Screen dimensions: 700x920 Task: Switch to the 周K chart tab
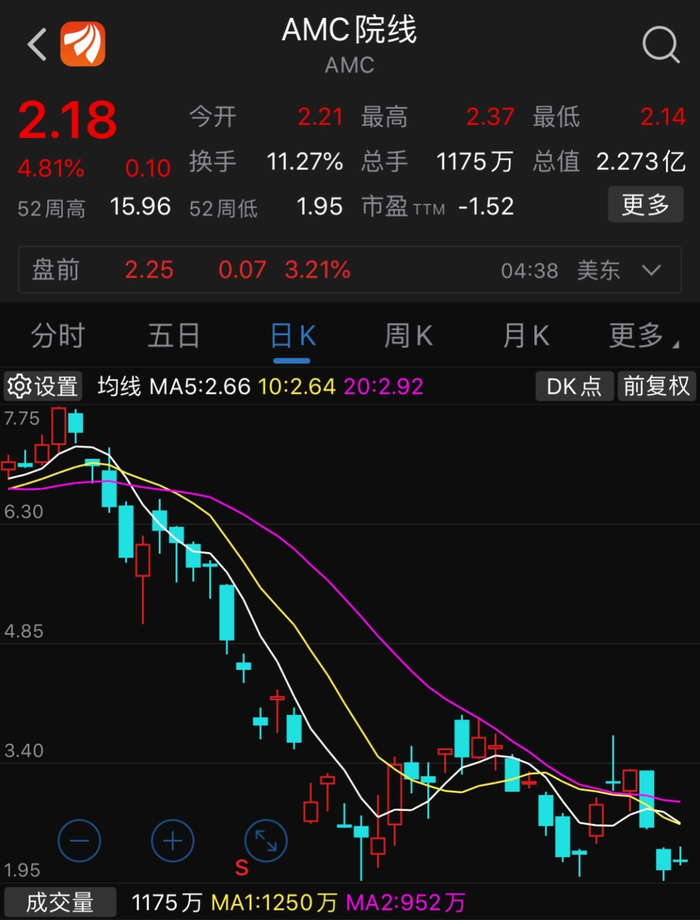(408, 336)
